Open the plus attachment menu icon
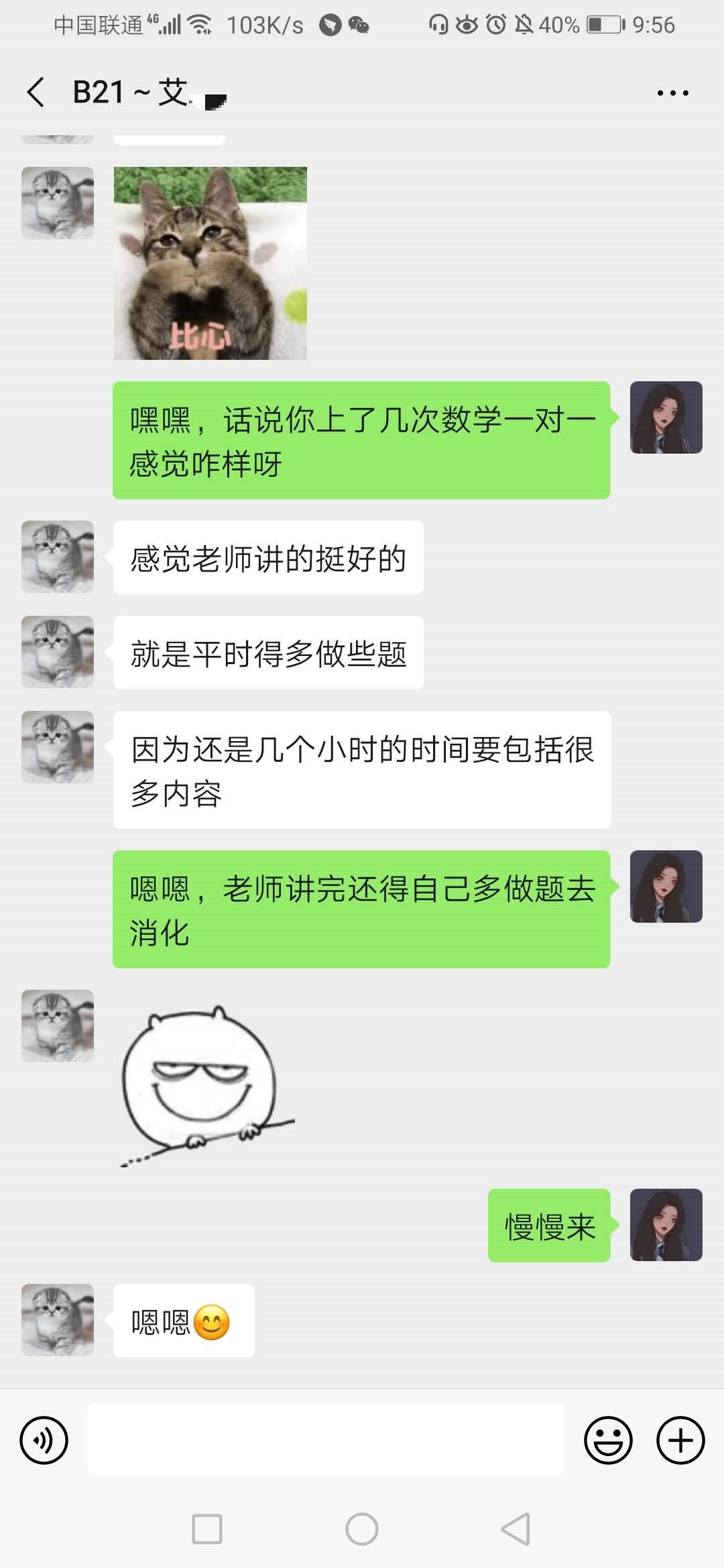This screenshot has height=1568, width=724. 680,1438
